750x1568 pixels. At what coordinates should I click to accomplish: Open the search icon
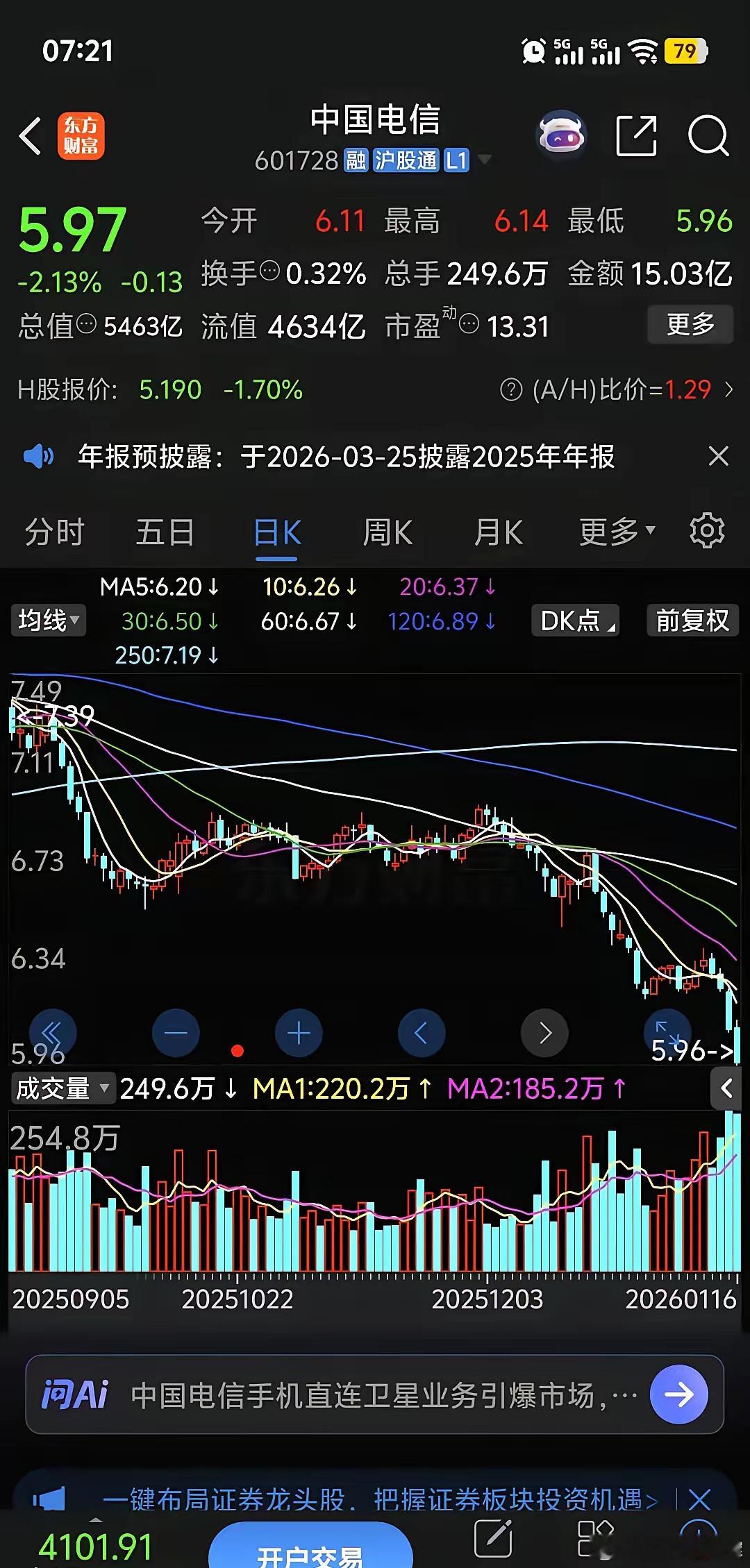tap(707, 136)
